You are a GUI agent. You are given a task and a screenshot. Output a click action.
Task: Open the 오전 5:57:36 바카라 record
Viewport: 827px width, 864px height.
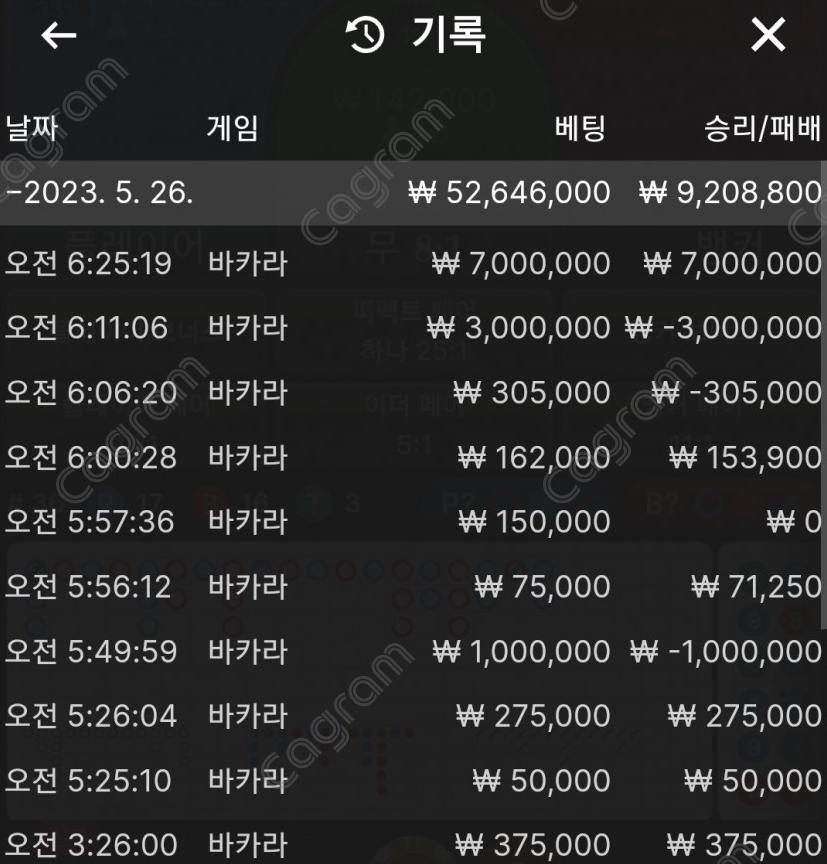tap(413, 522)
